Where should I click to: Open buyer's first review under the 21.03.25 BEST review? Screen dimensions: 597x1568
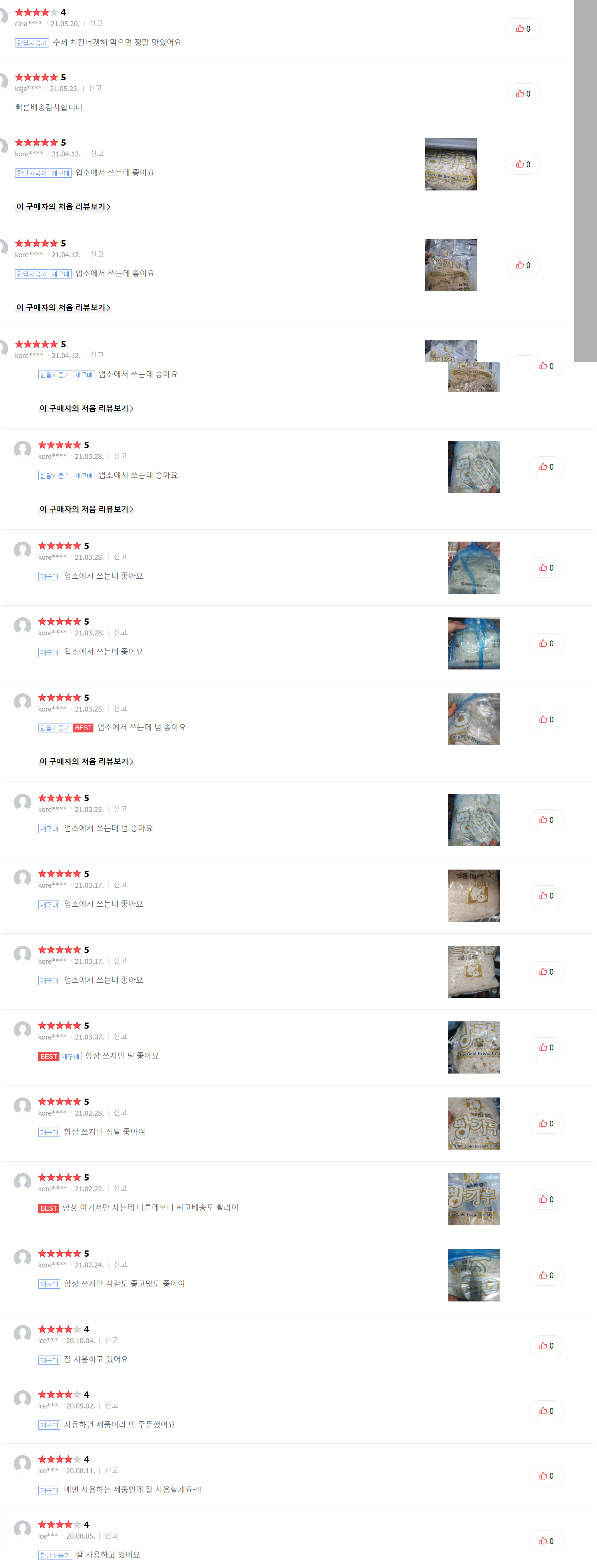point(86,761)
